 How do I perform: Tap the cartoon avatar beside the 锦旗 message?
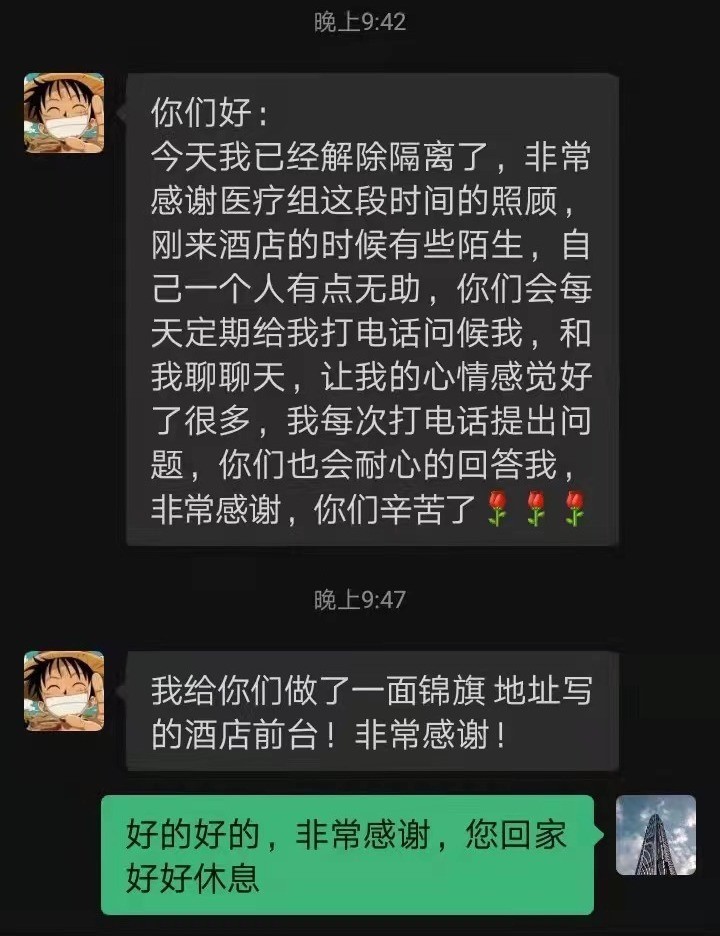(64, 691)
